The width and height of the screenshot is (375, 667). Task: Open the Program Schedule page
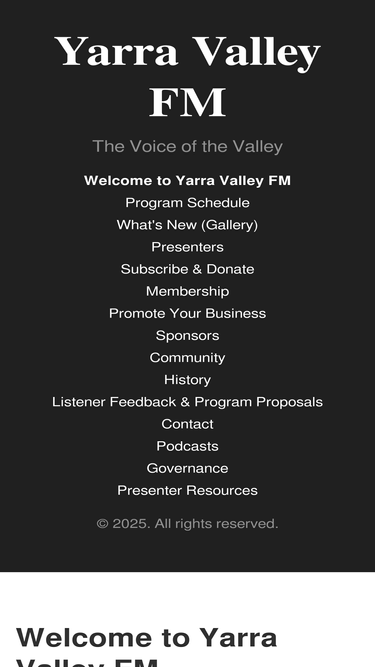point(188,203)
